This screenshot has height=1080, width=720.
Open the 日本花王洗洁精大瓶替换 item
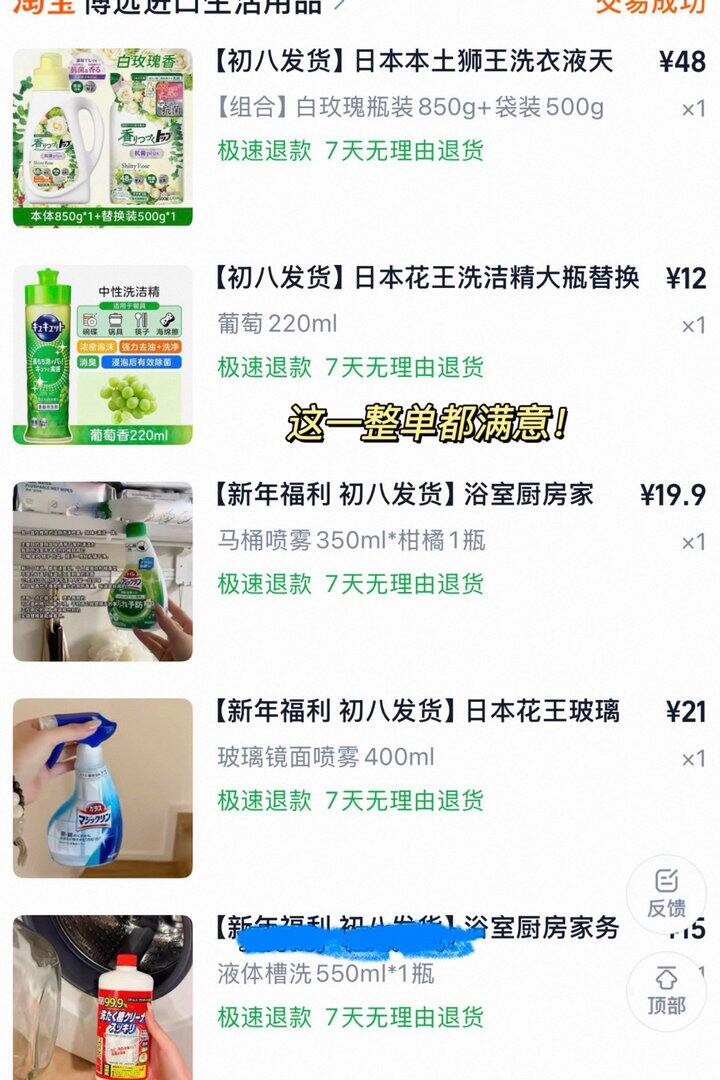(x=360, y=354)
